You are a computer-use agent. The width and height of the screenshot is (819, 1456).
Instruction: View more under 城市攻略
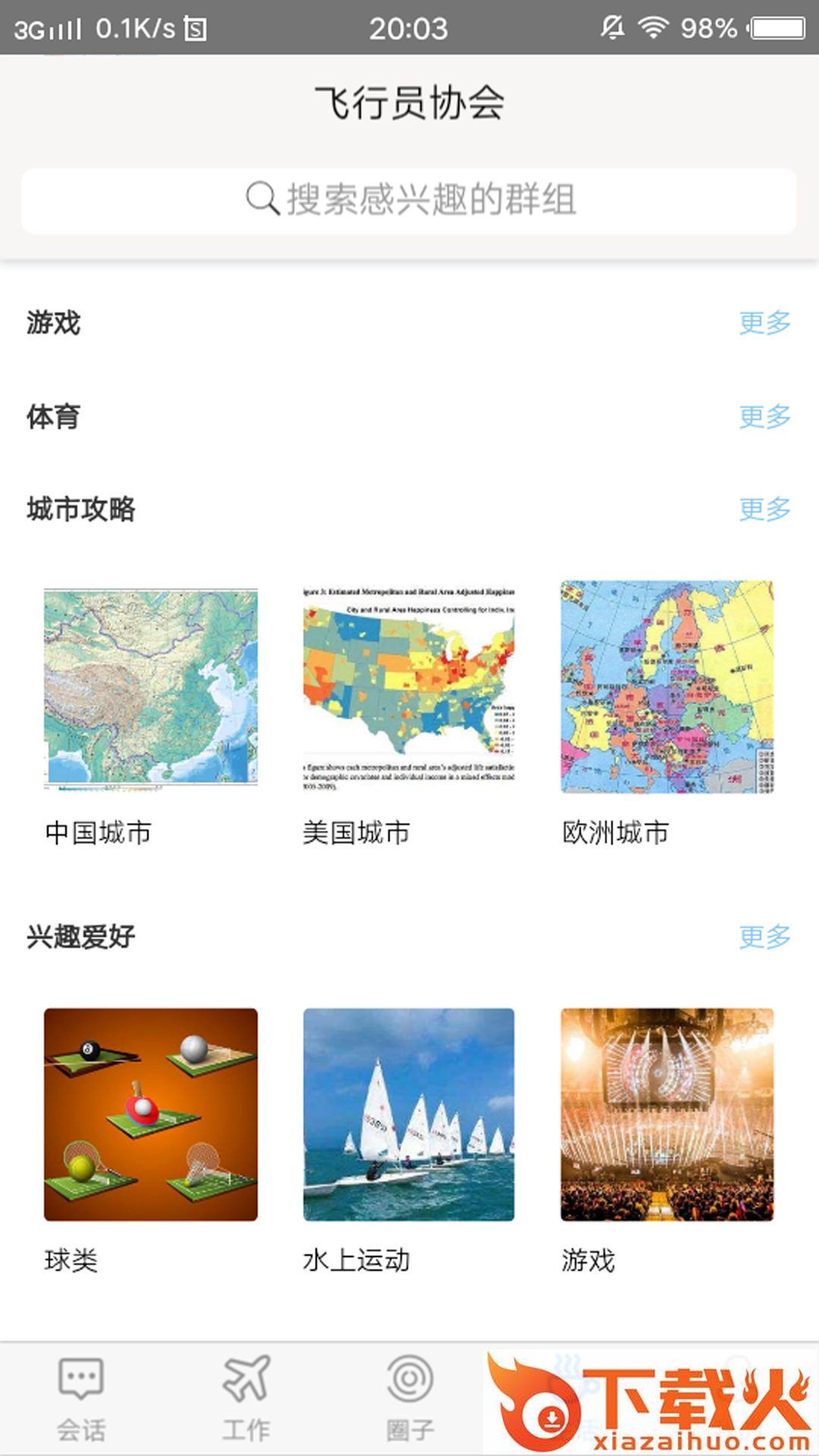coord(764,510)
